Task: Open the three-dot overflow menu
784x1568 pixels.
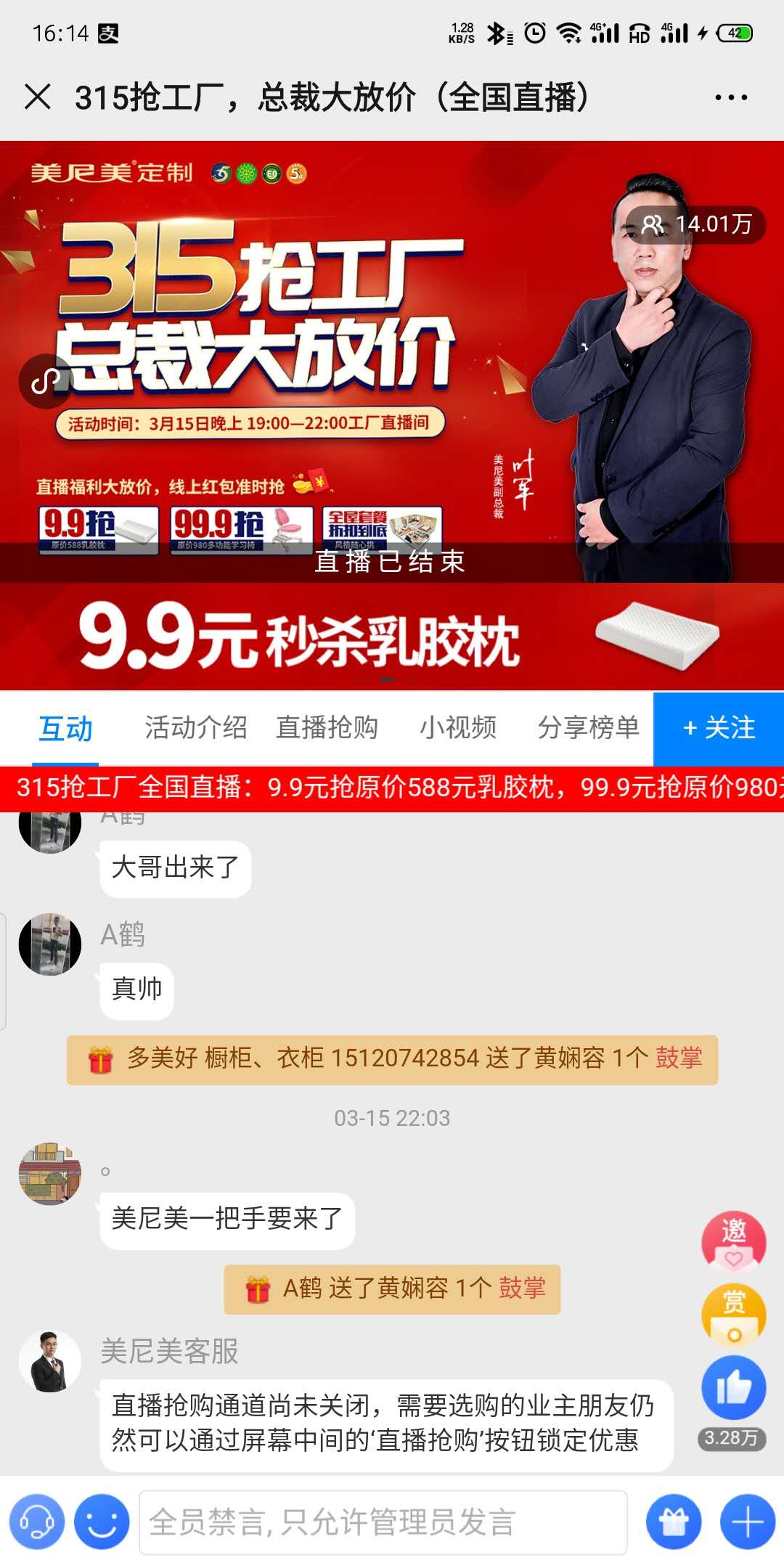Action: (730, 97)
